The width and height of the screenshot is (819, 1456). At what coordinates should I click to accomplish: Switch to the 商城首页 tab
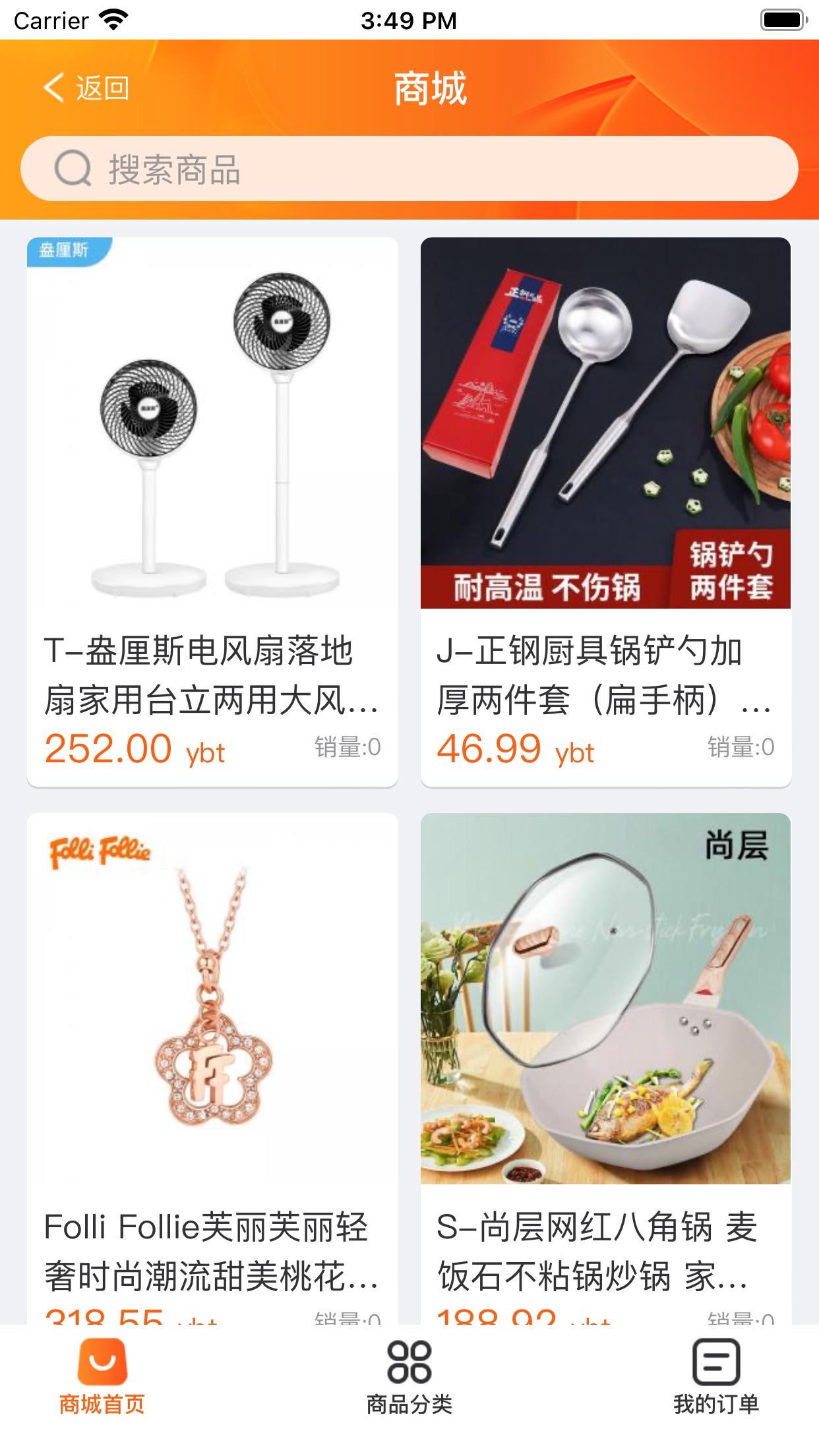[x=102, y=1376]
